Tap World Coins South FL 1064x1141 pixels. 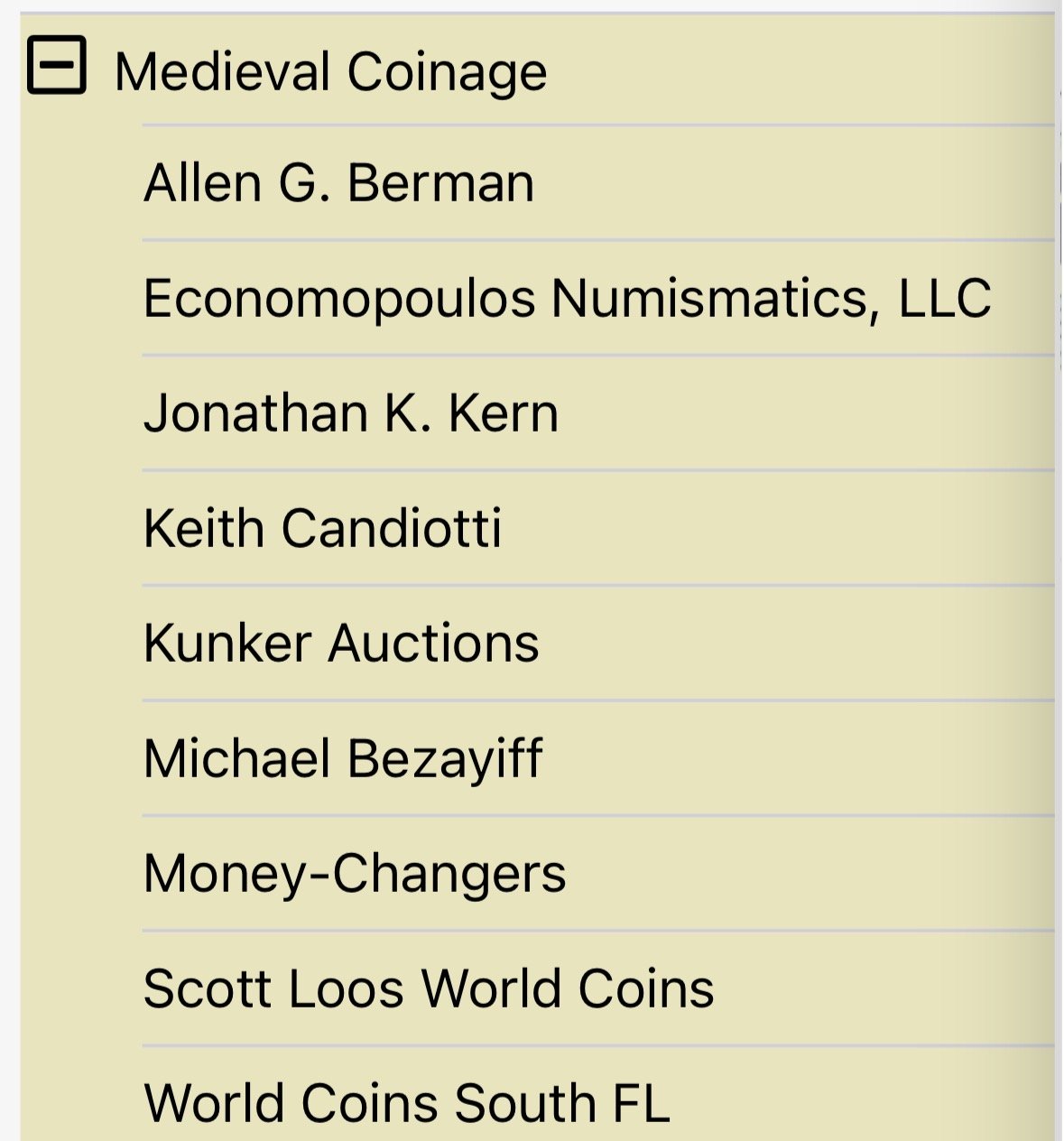(407, 1103)
